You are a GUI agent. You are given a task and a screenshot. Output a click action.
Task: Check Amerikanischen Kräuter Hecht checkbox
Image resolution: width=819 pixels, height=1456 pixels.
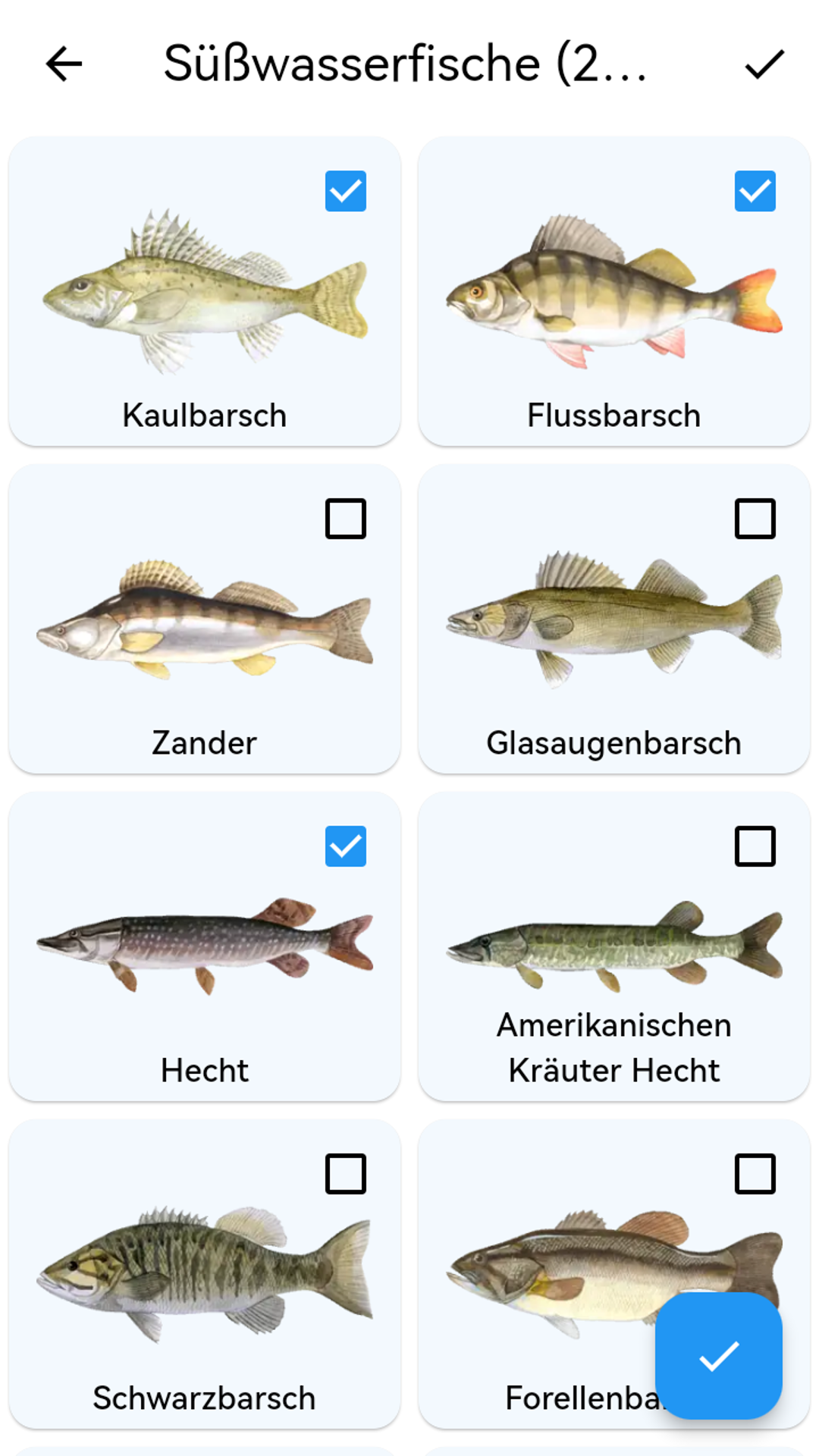(755, 846)
